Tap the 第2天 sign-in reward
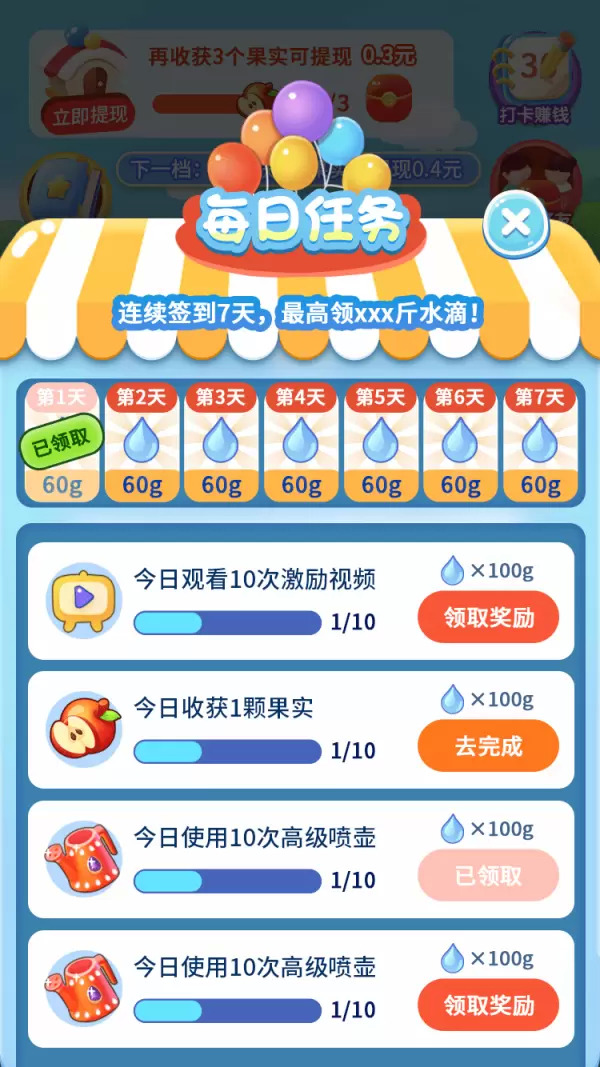The width and height of the screenshot is (600, 1067). (x=141, y=441)
